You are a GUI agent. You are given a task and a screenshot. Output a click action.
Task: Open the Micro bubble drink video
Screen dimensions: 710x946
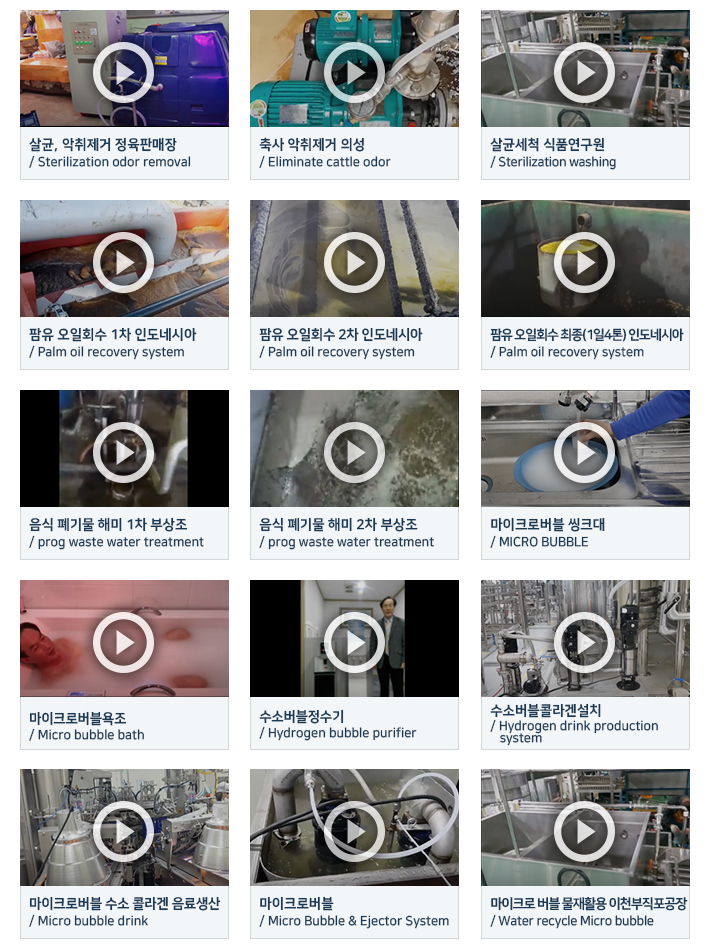[124, 831]
